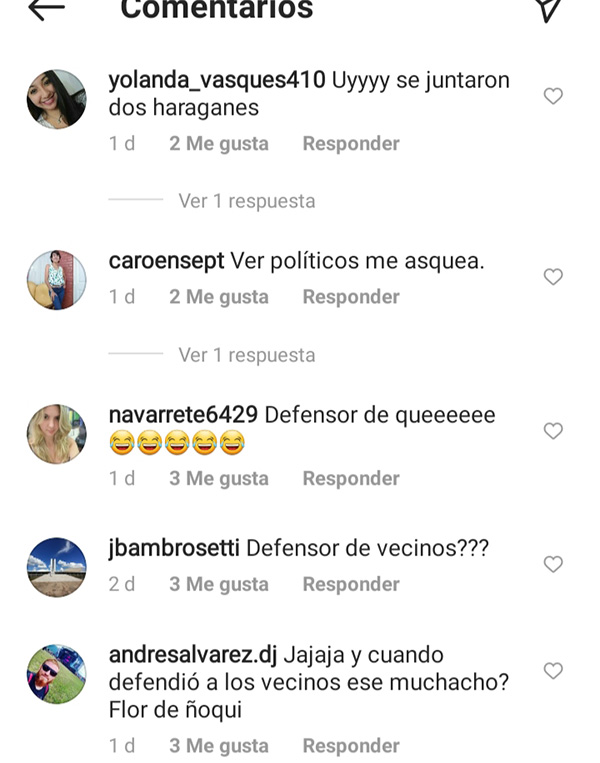The width and height of the screenshot is (600, 763).
Task: Reply to caroensept's comment
Action: pyautogui.click(x=351, y=297)
